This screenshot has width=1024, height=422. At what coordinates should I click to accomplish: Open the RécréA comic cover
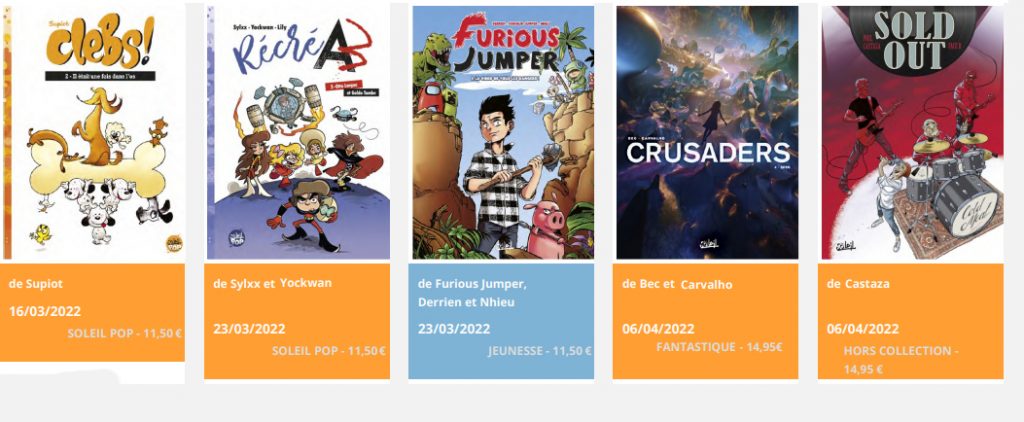coord(297,132)
